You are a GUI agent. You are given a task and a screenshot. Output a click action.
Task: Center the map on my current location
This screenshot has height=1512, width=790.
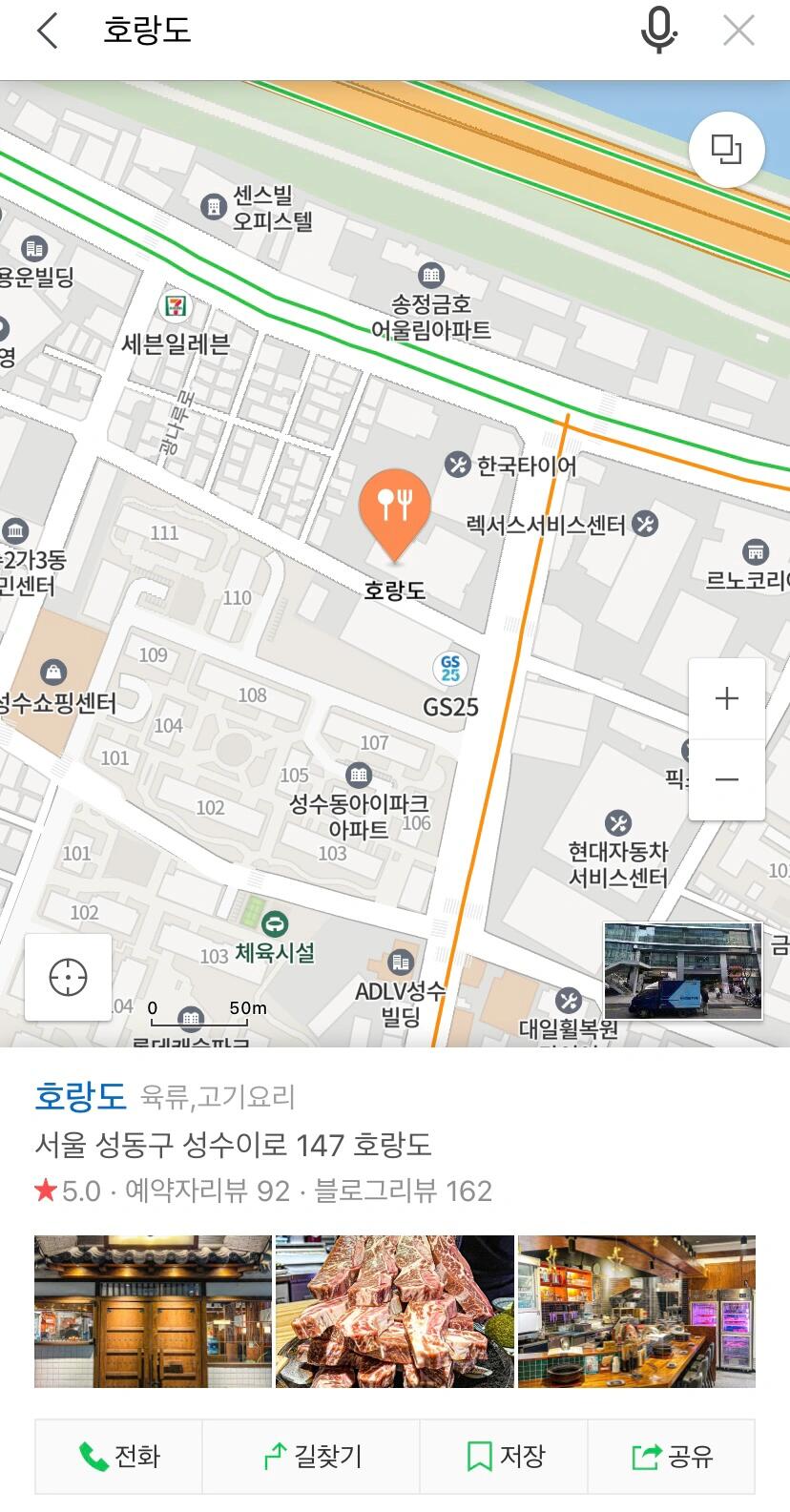68,978
